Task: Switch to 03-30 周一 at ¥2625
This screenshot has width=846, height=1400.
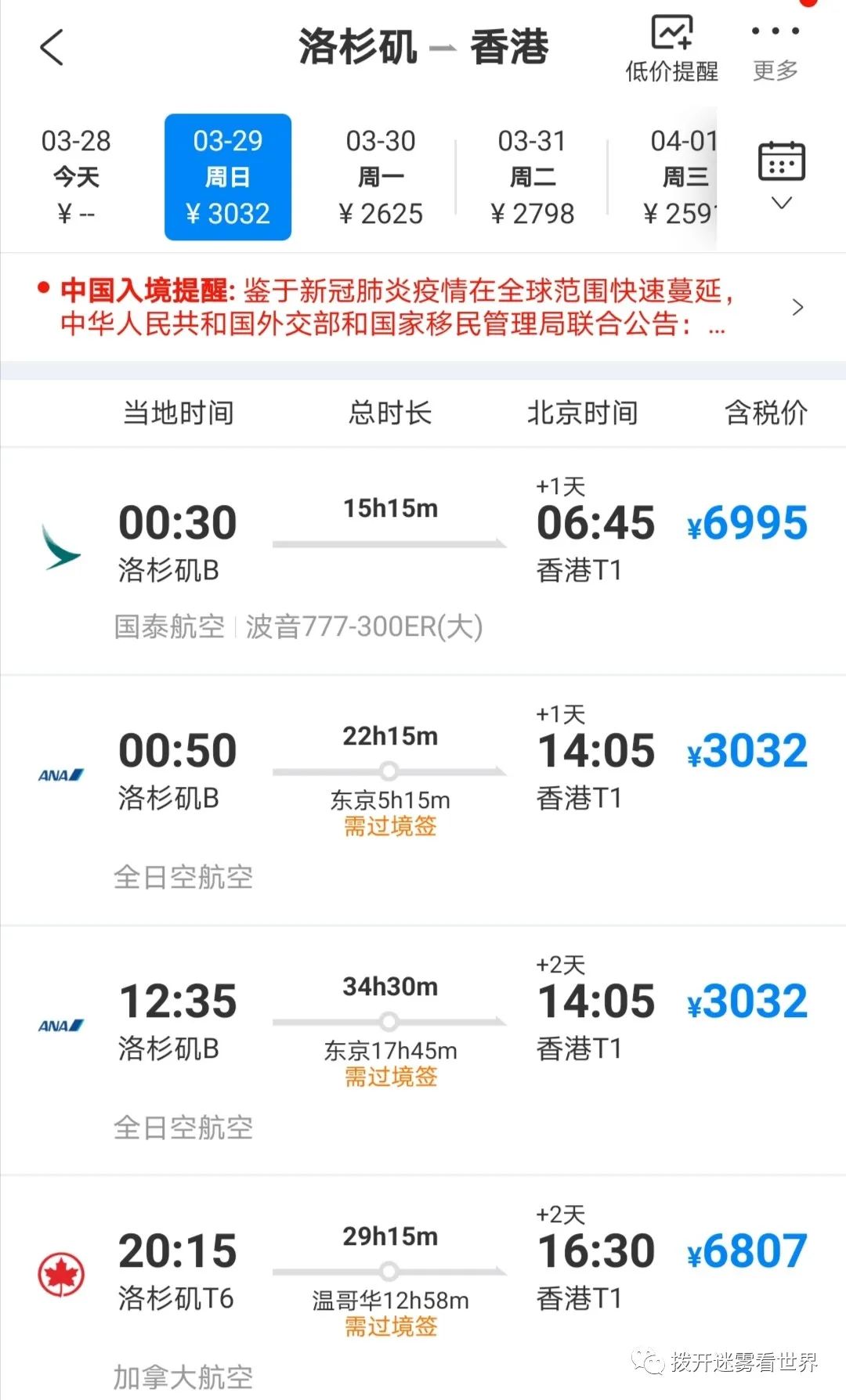Action: [381, 177]
